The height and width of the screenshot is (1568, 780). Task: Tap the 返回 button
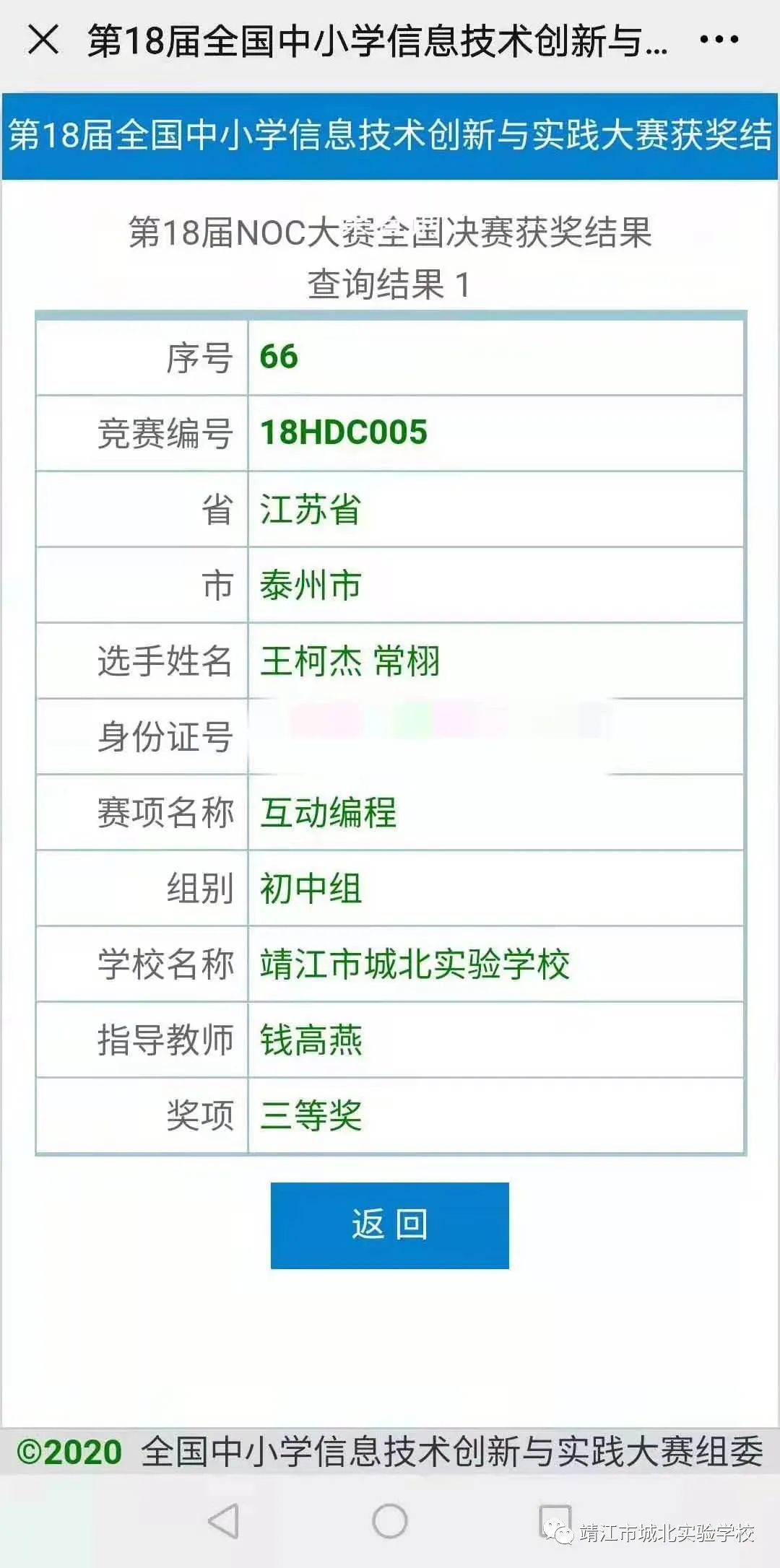pos(389,1225)
